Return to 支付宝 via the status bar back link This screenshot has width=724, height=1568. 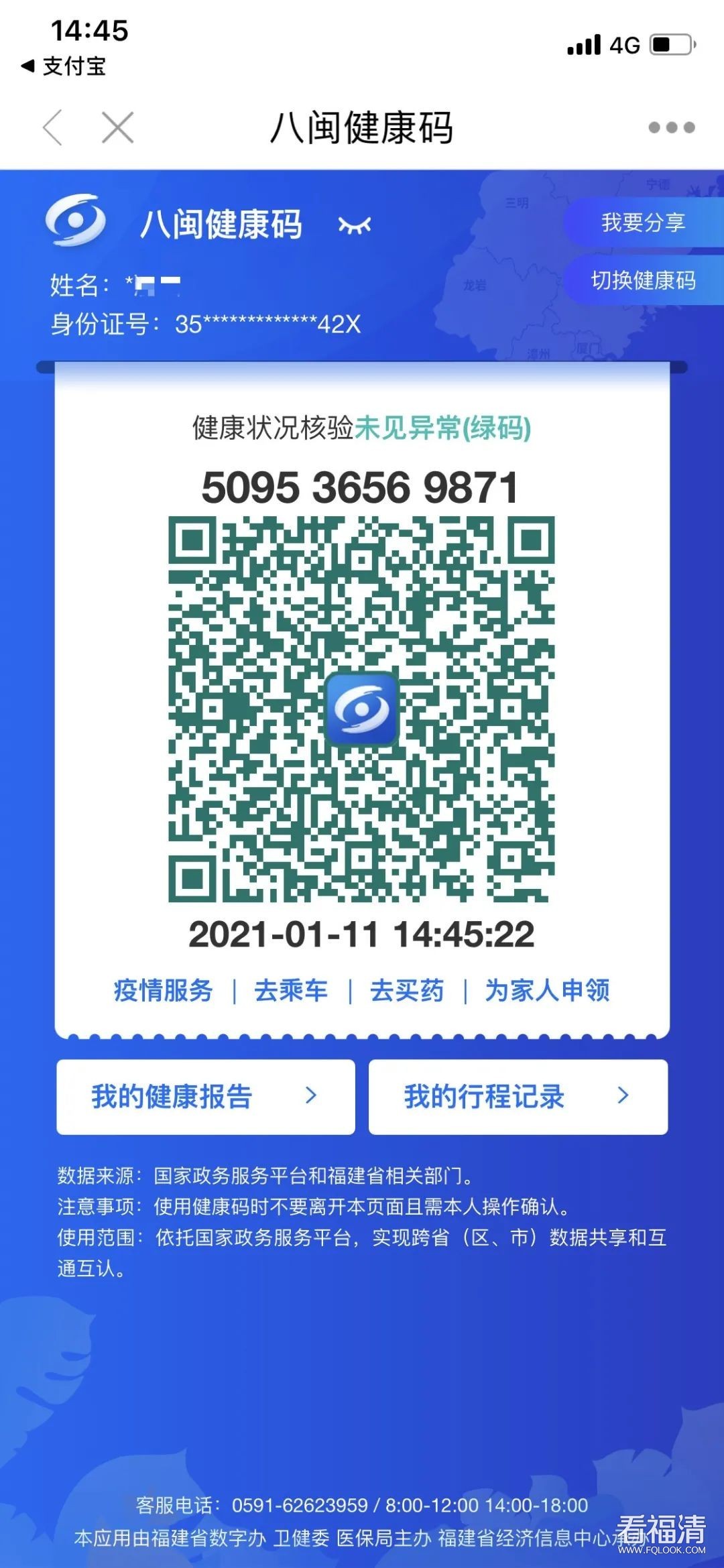point(64,66)
